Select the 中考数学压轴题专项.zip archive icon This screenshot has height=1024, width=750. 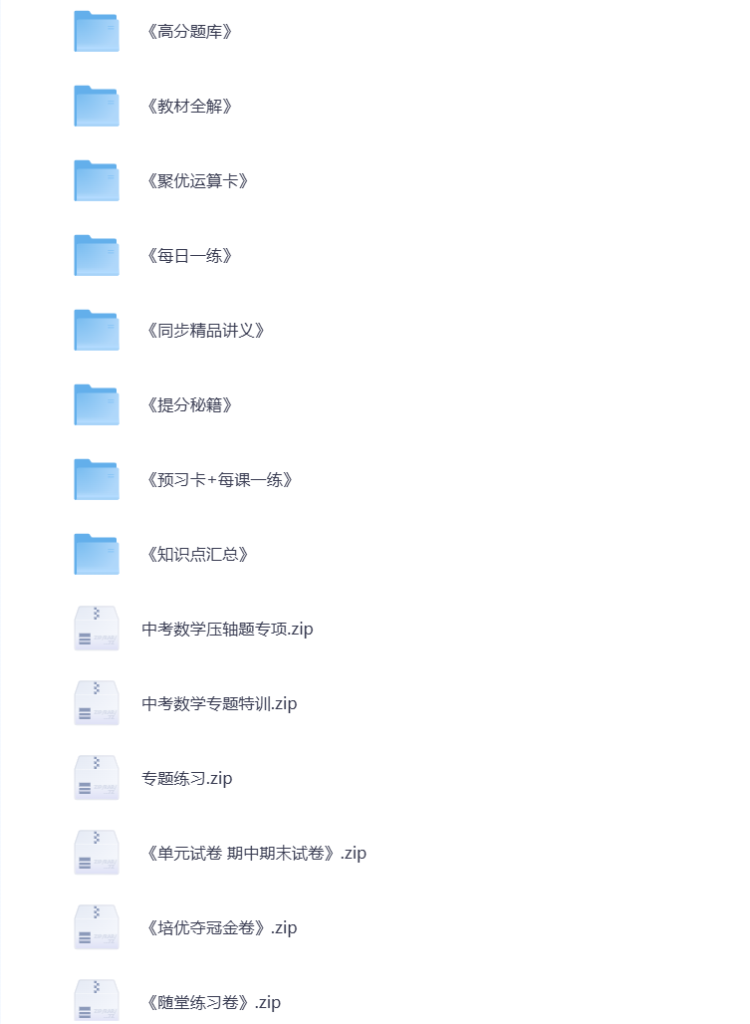coord(96,628)
